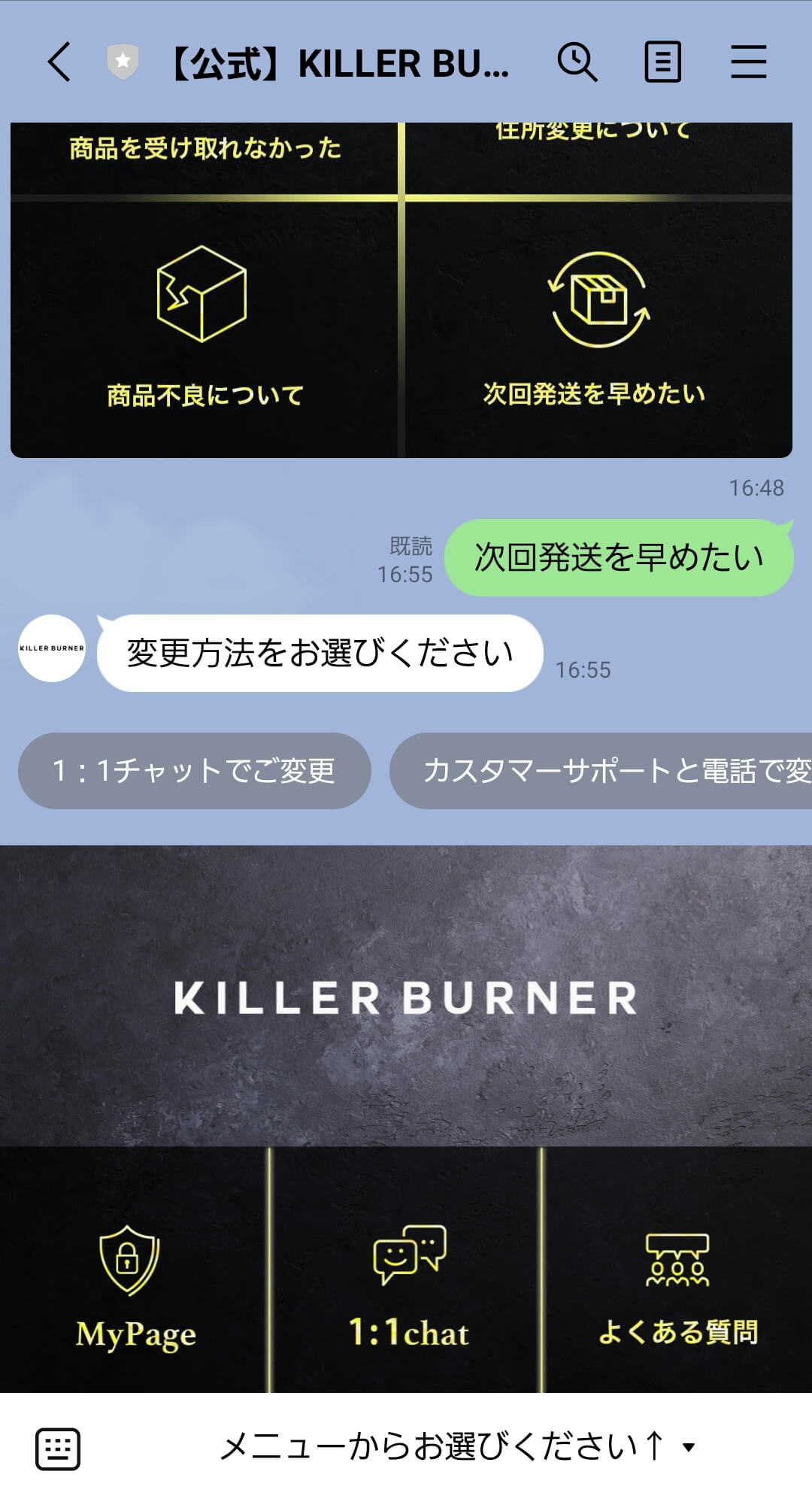812x1508 pixels.
Task: Open the notes icon in header
Action: (x=662, y=62)
